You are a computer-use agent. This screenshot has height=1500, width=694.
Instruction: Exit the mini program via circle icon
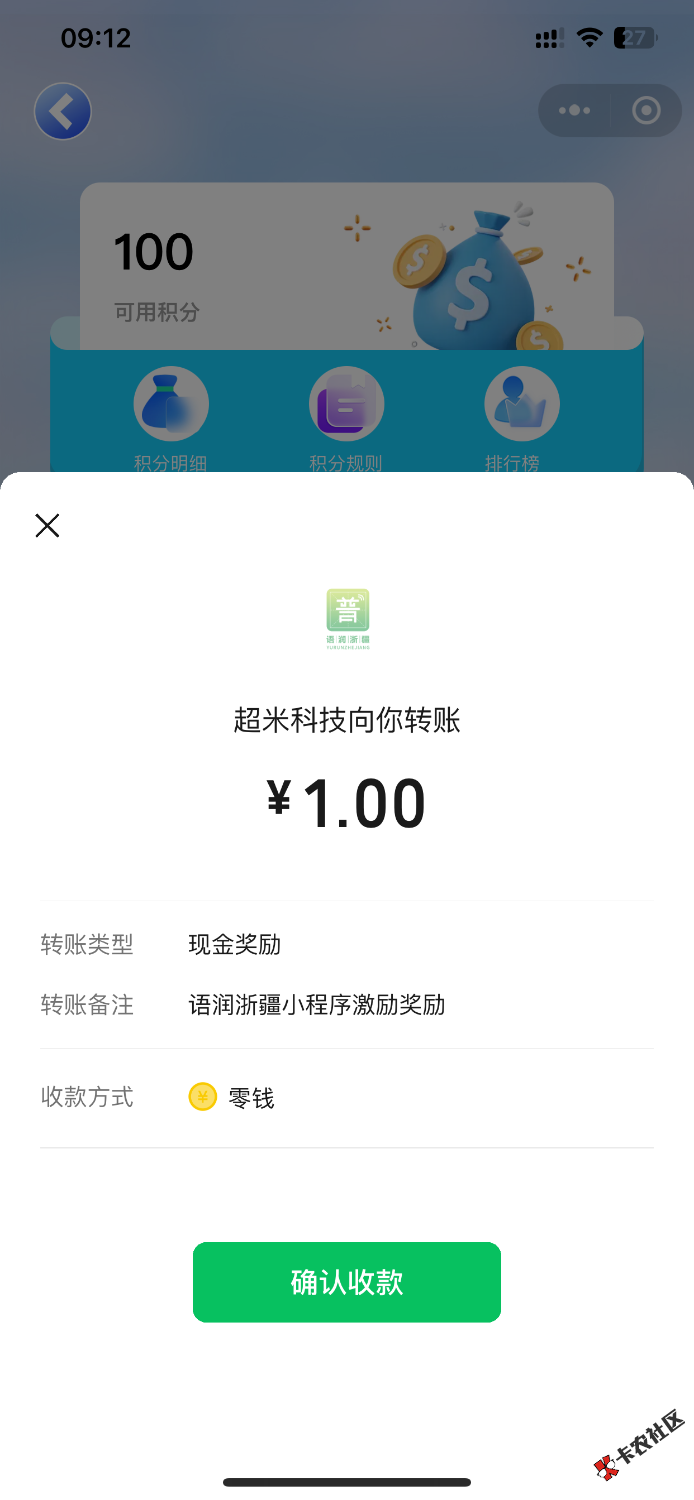coord(646,111)
